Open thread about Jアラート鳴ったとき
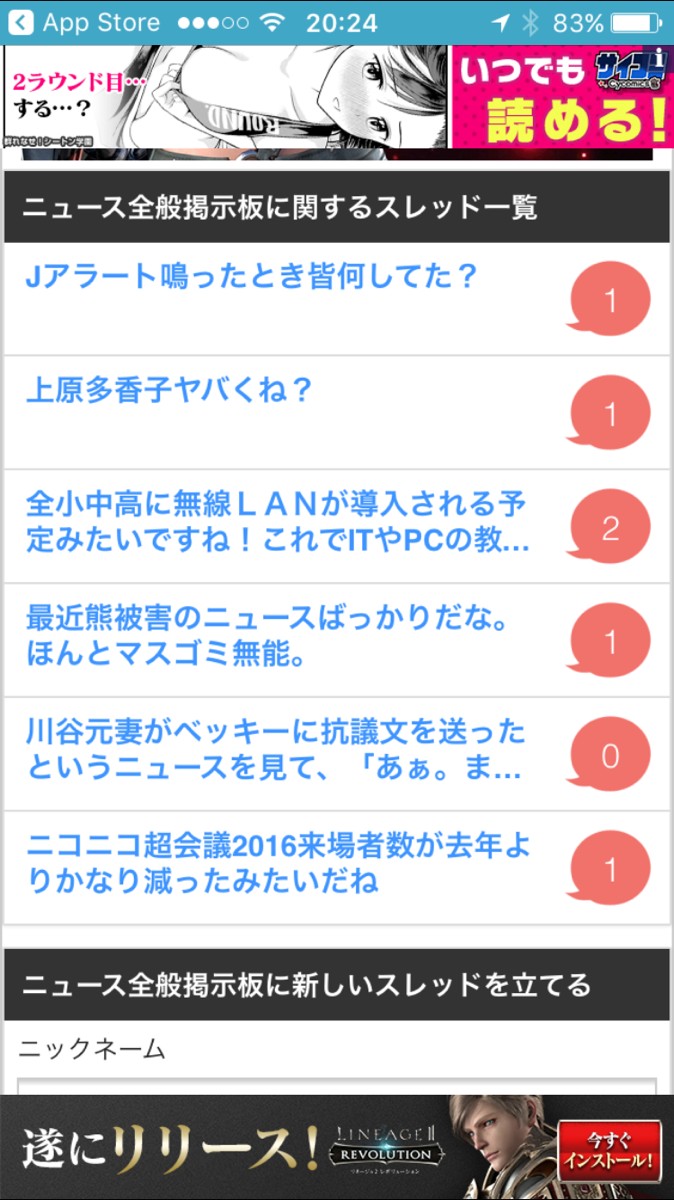 click(x=251, y=277)
